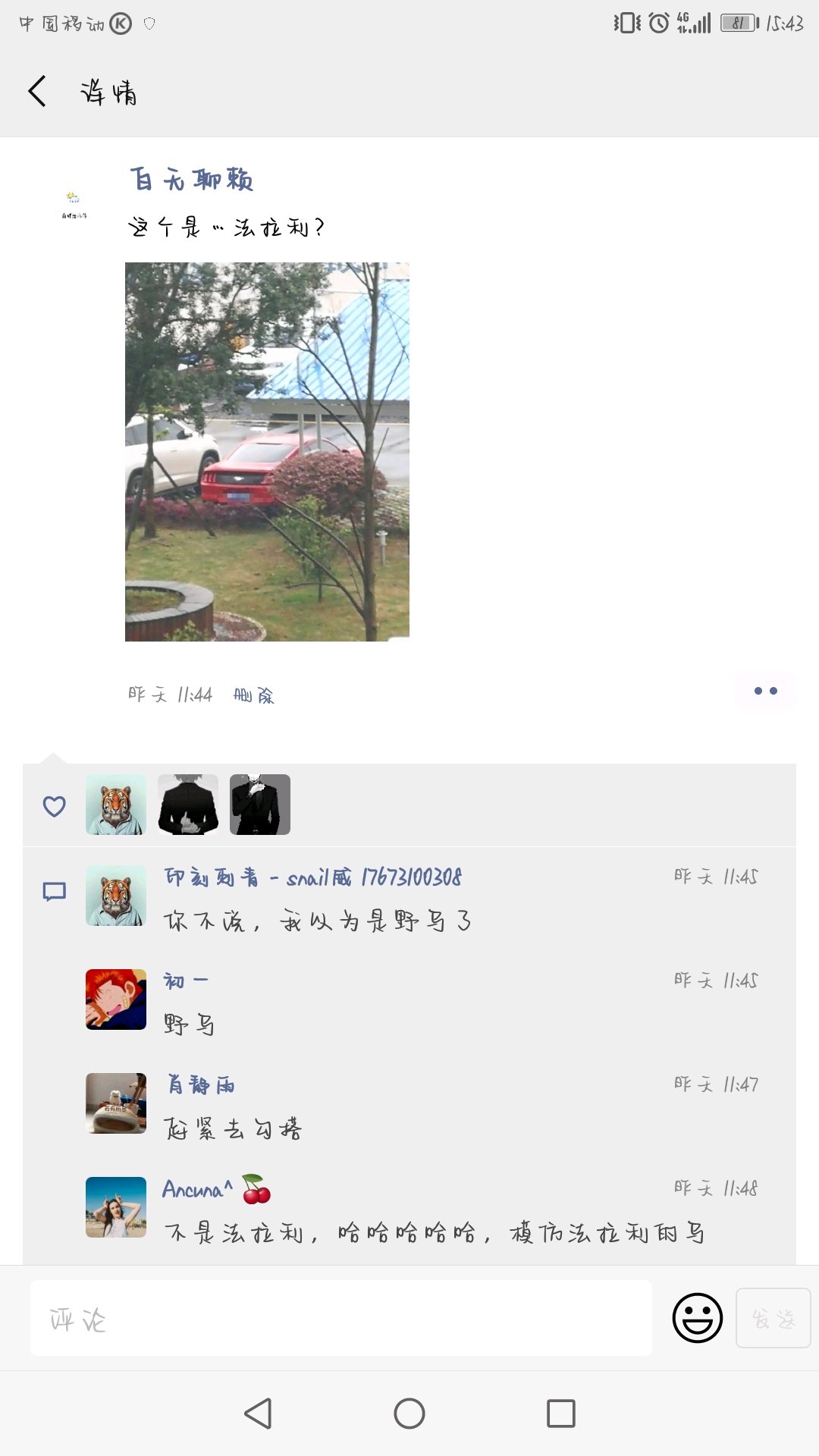Open the poster's profile name 百无聊赖
Screen dimensions: 819x1456
pyautogui.click(x=191, y=180)
